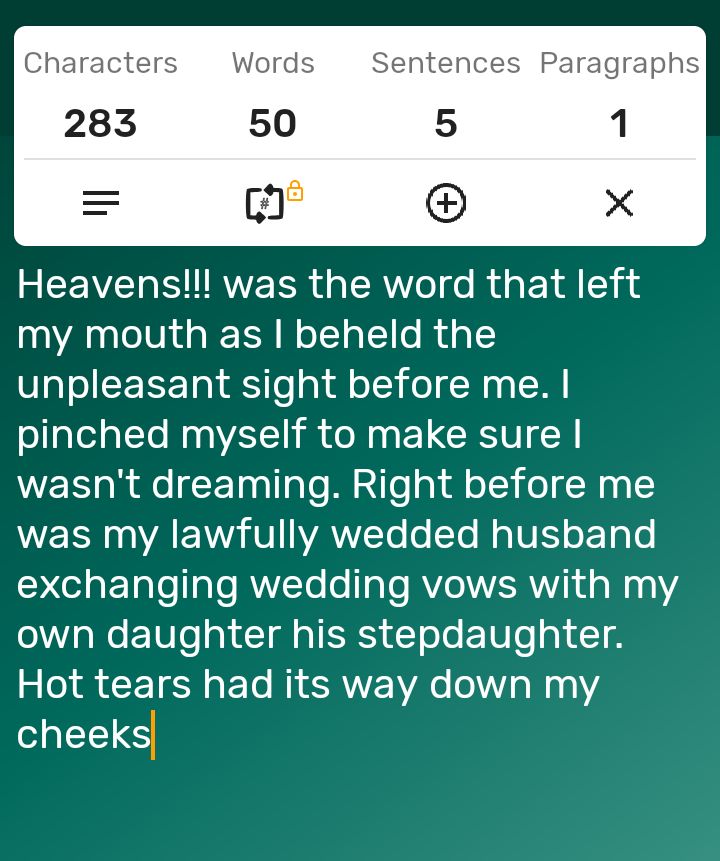Close the statistics panel
This screenshot has height=861, width=720.
619,204
